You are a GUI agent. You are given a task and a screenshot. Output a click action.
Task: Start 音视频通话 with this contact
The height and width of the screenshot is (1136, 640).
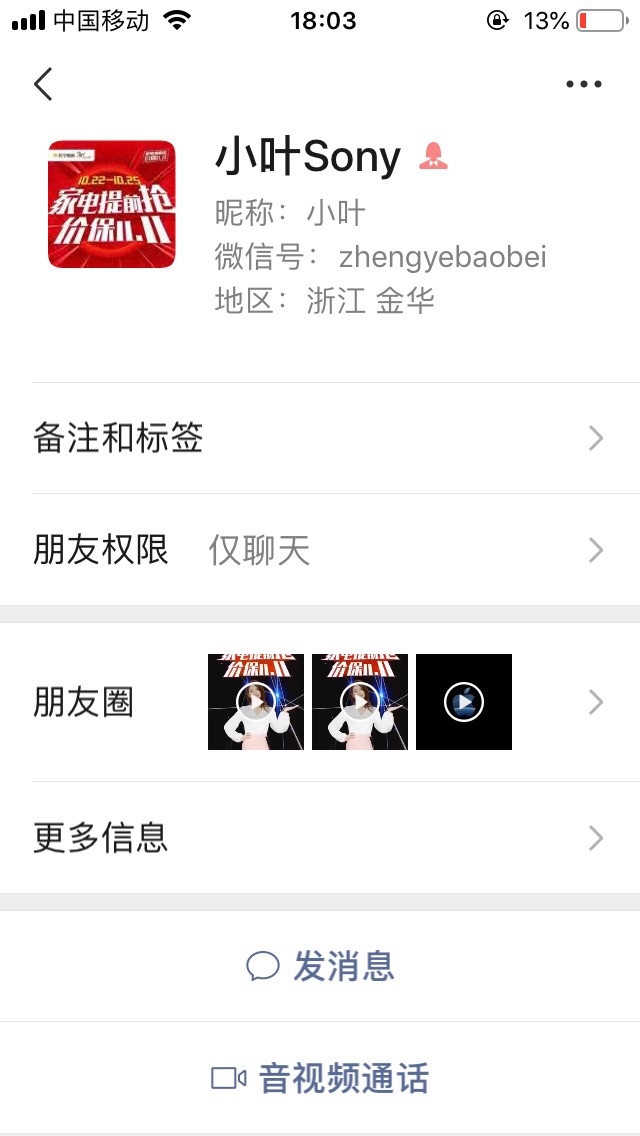coord(320,1078)
